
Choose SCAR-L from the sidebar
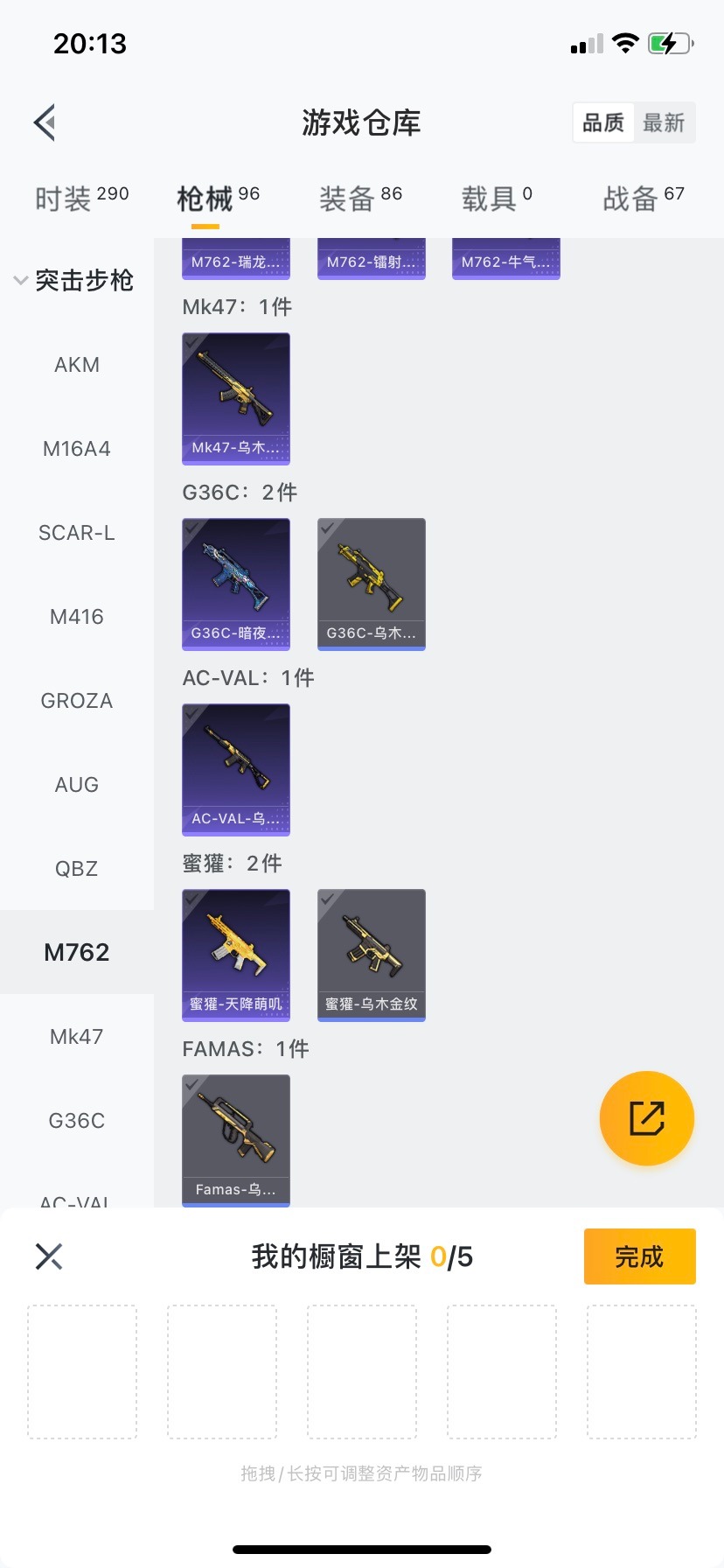(x=77, y=533)
